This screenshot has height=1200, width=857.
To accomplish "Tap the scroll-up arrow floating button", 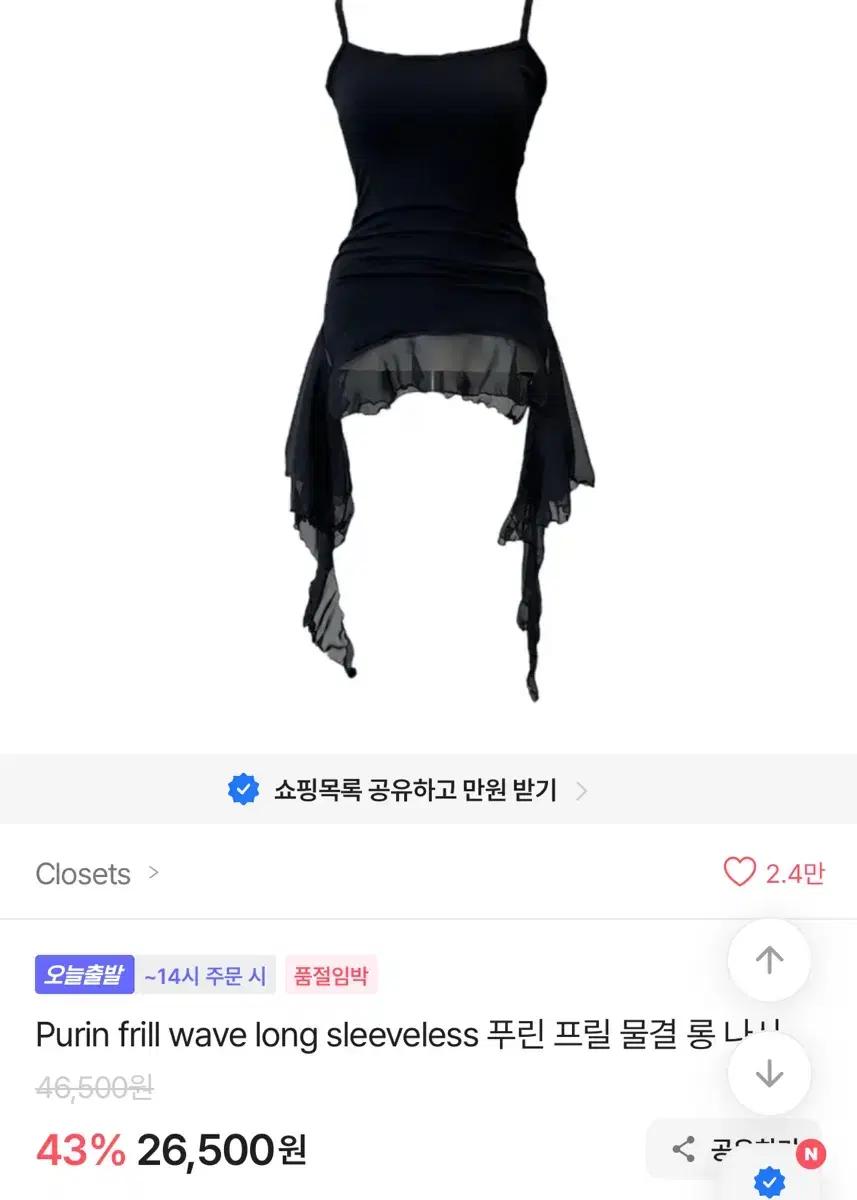I will click(x=769, y=960).
